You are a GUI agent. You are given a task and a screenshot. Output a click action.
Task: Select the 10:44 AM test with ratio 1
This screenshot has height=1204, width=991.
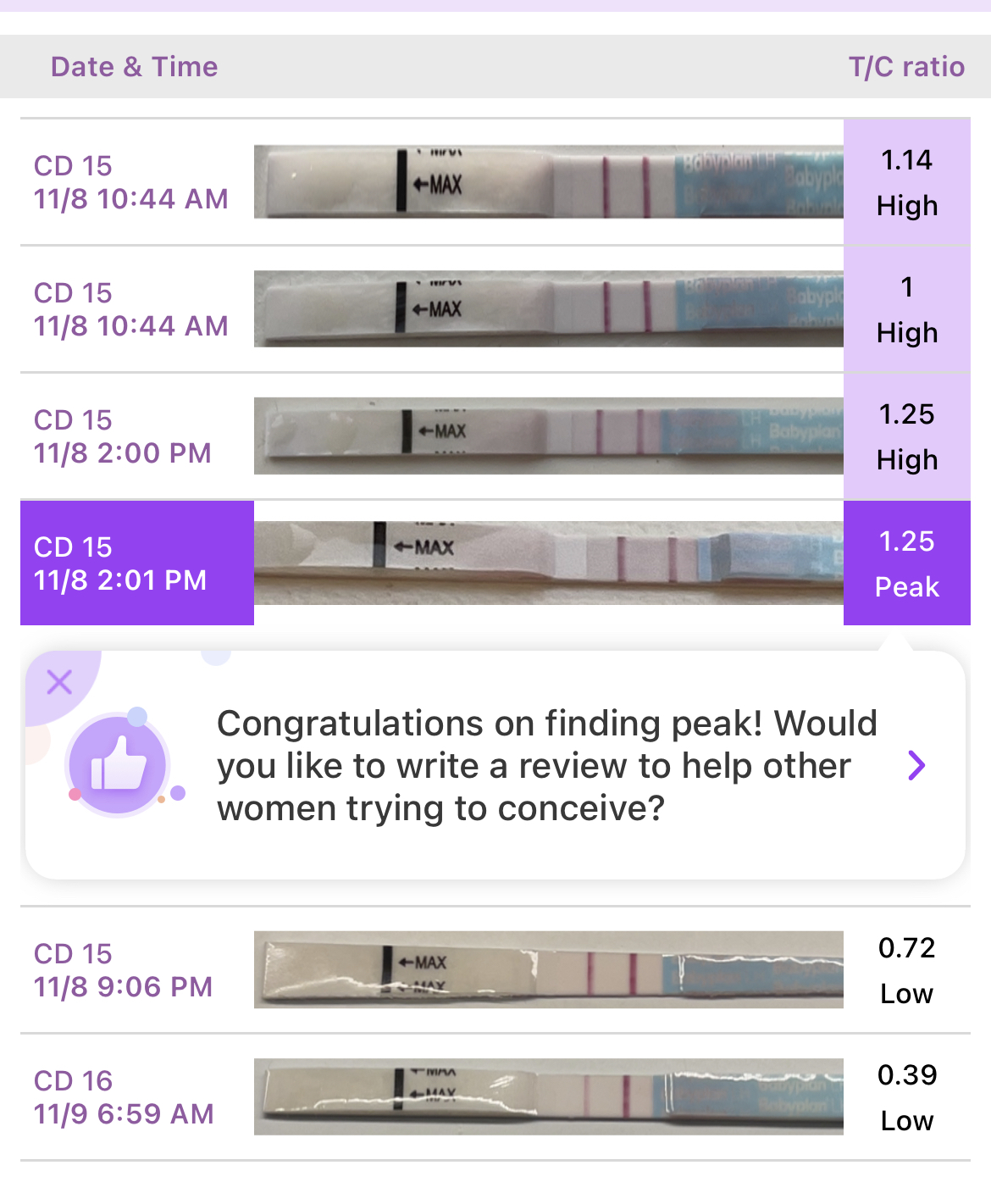pos(495,309)
